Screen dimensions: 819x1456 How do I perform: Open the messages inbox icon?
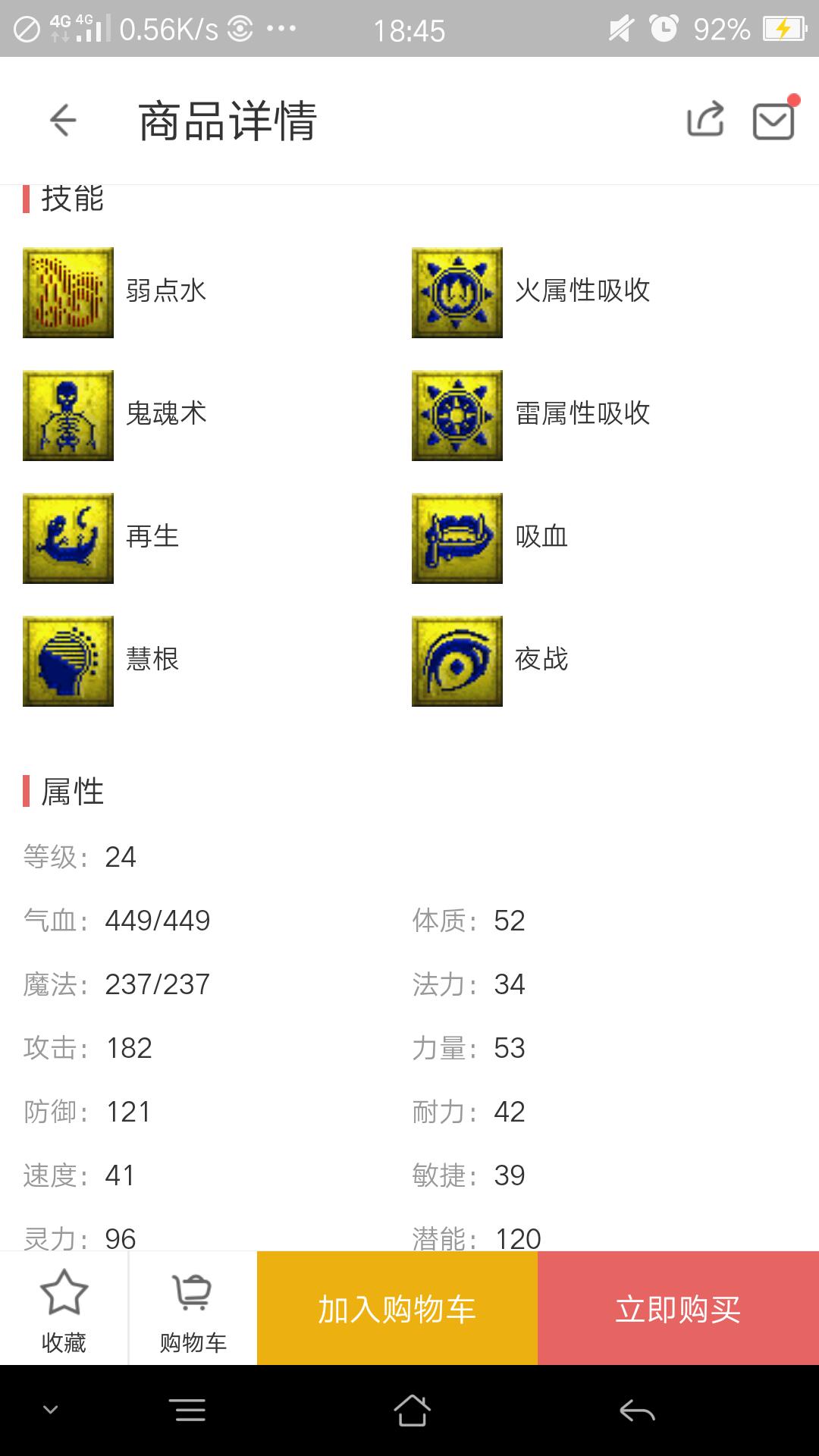click(x=773, y=121)
